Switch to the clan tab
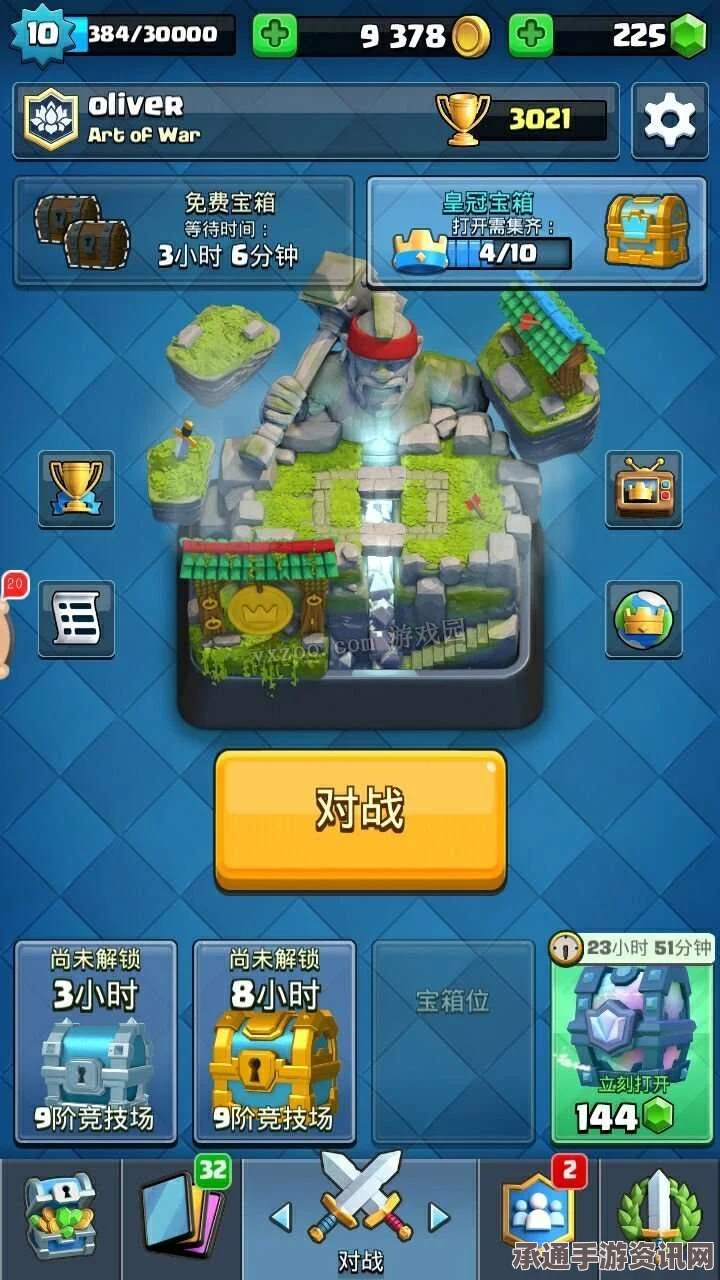Image resolution: width=720 pixels, height=1280 pixels. tap(538, 1220)
